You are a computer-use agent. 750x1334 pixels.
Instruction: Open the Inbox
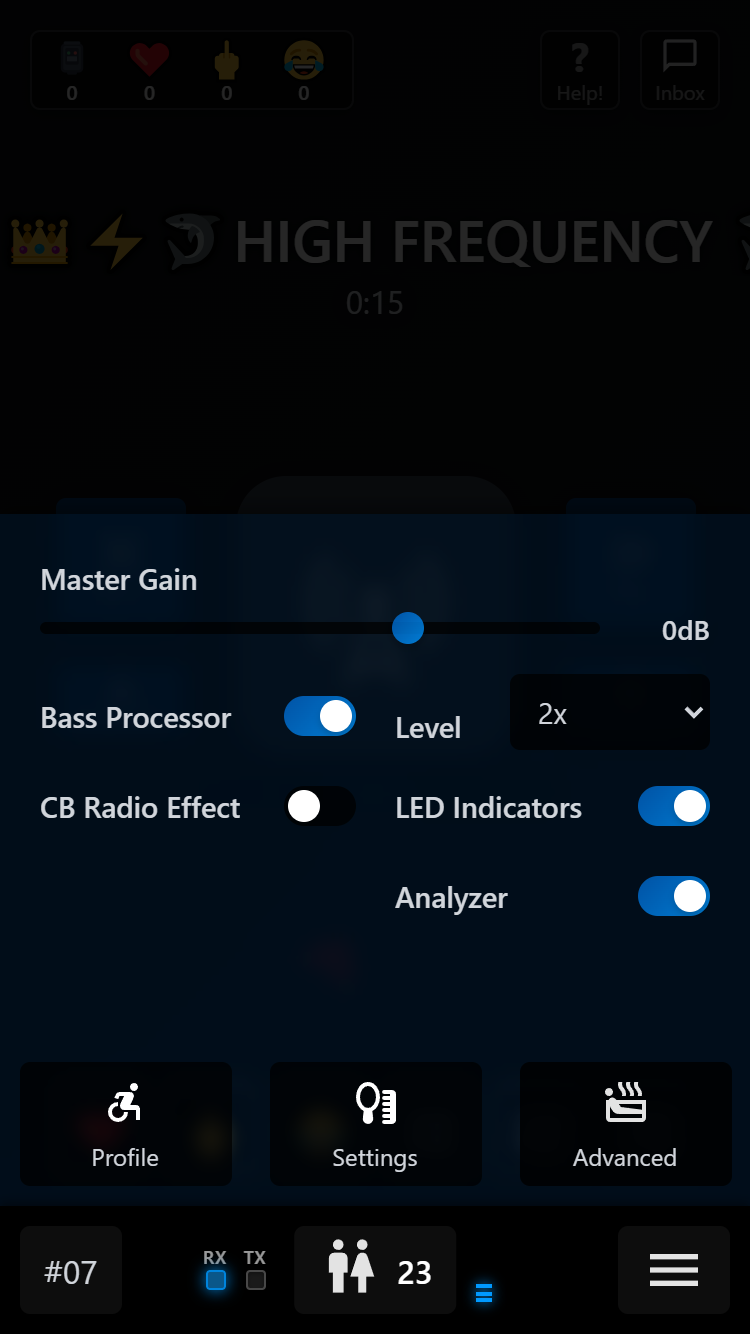679,70
